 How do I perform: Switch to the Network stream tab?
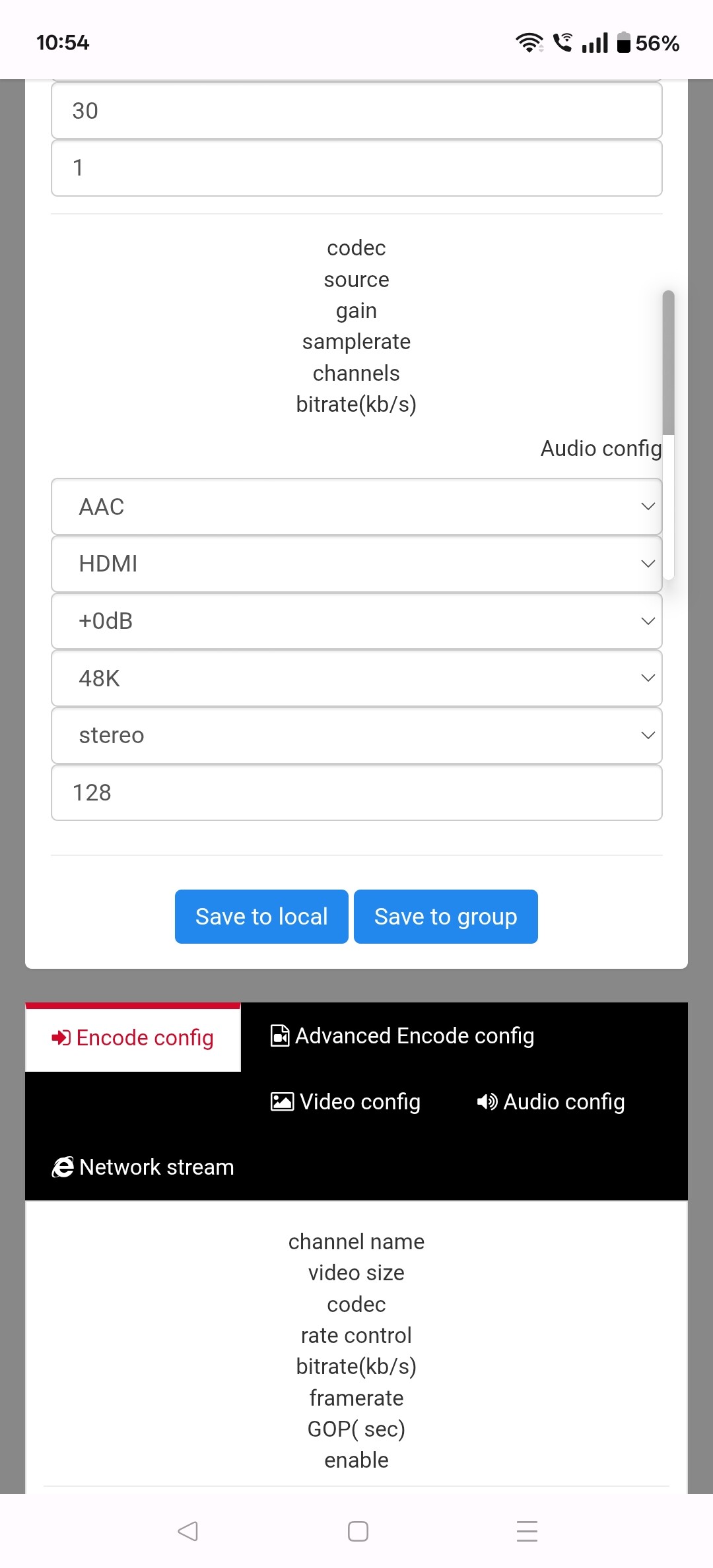point(143,1167)
